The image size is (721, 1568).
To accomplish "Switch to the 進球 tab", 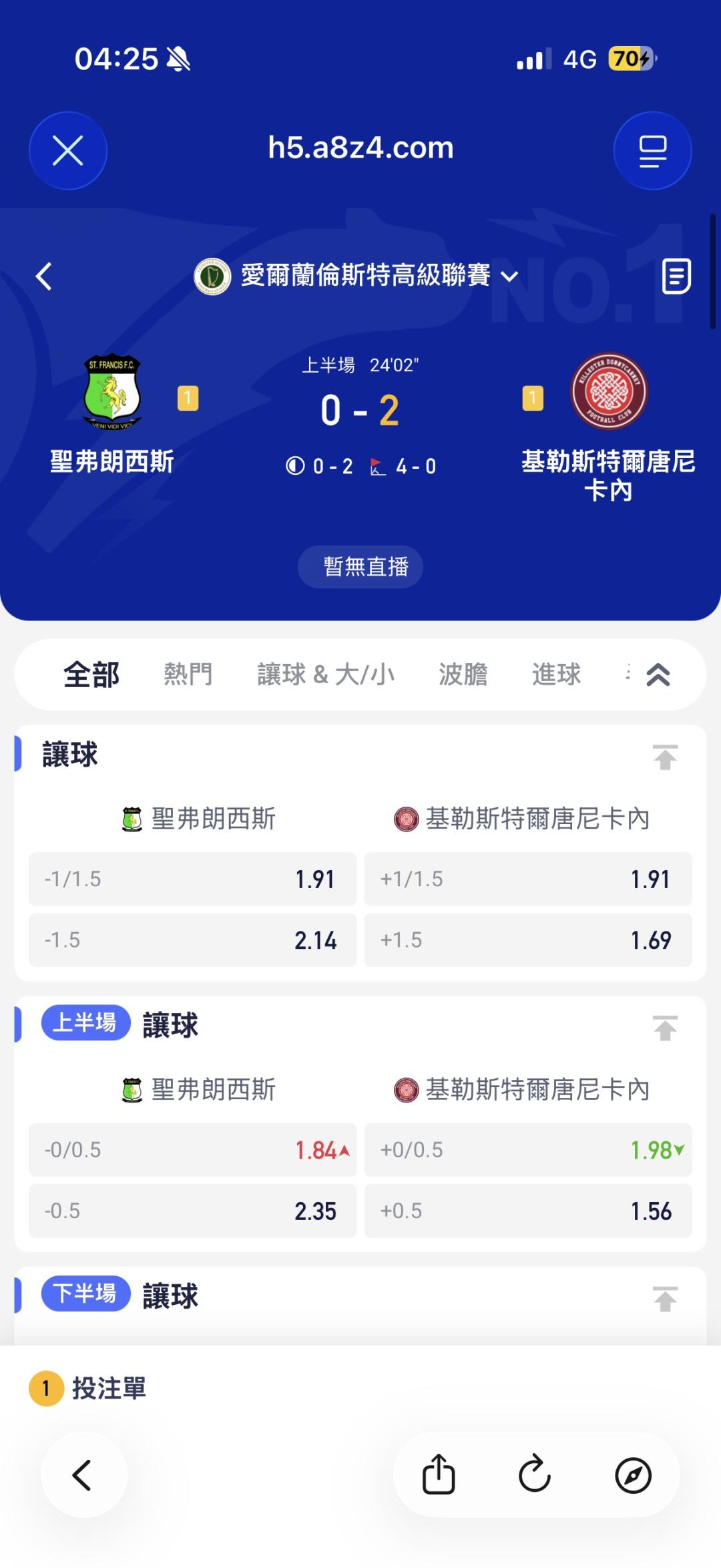I will pyautogui.click(x=556, y=674).
